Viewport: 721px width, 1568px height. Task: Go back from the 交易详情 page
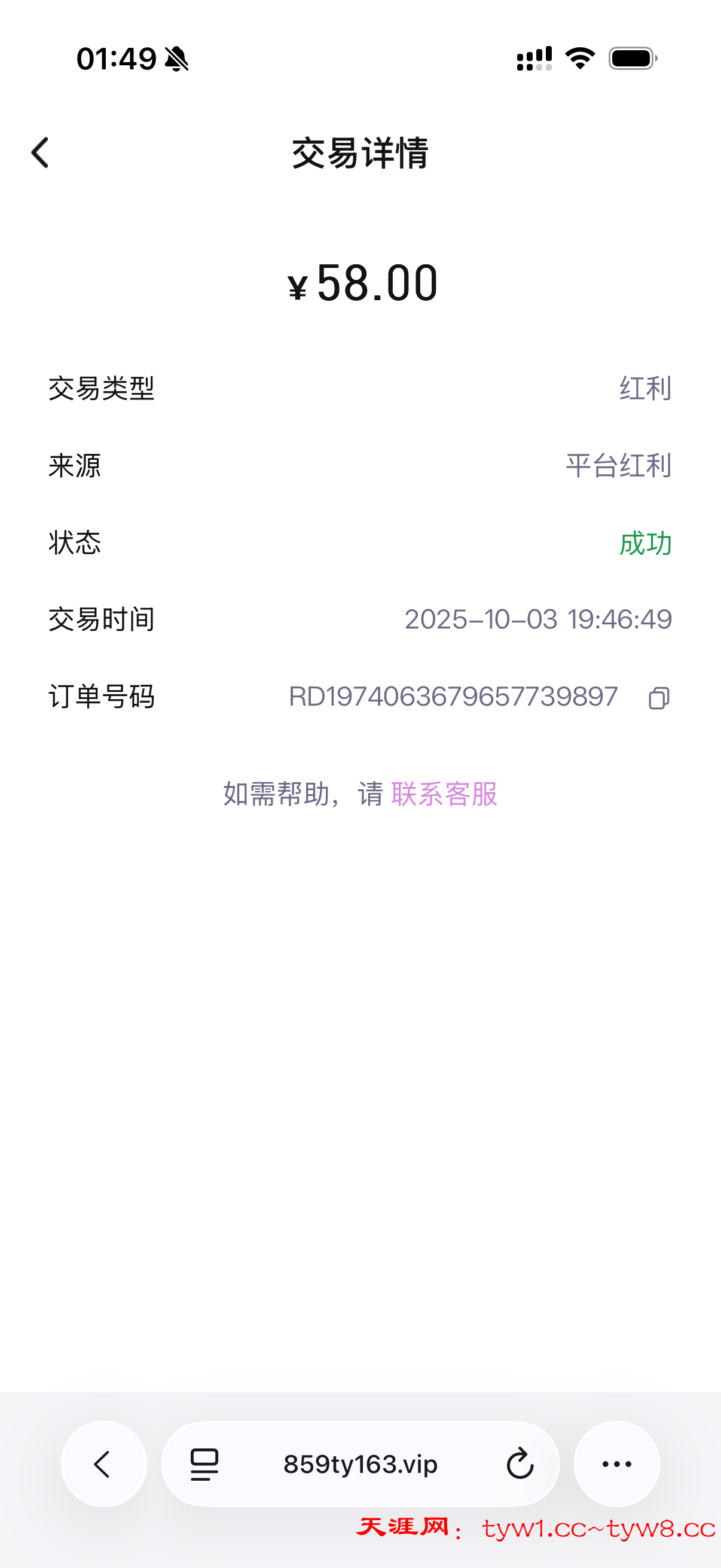pyautogui.click(x=40, y=152)
